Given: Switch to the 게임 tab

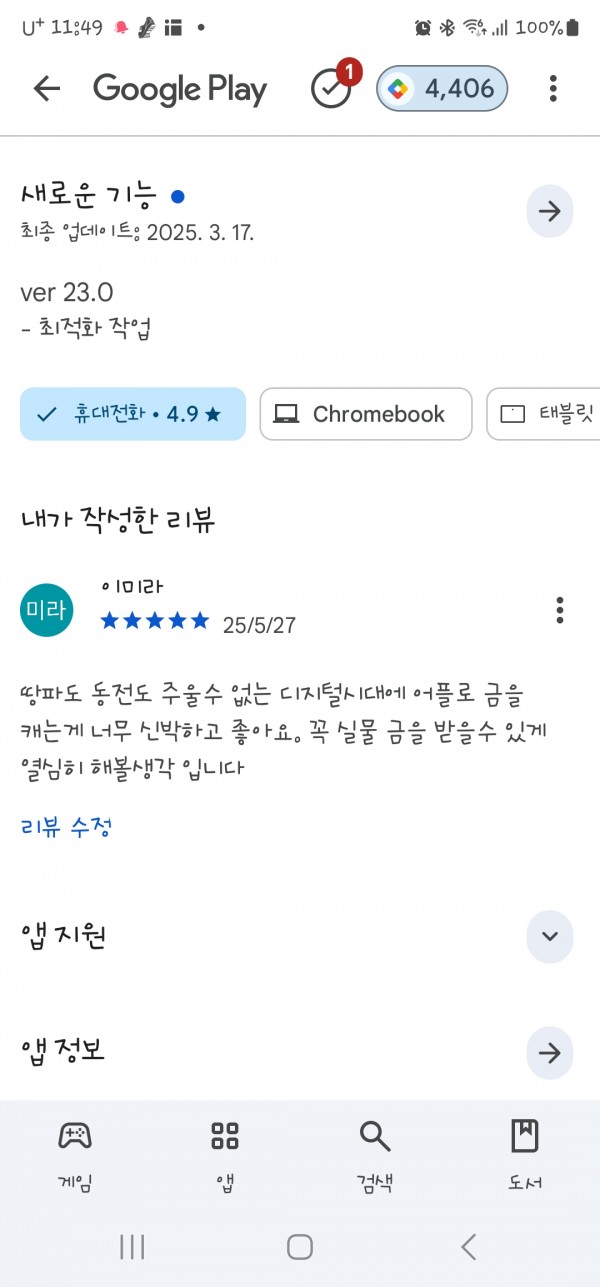Looking at the screenshot, I should click(75, 1155).
